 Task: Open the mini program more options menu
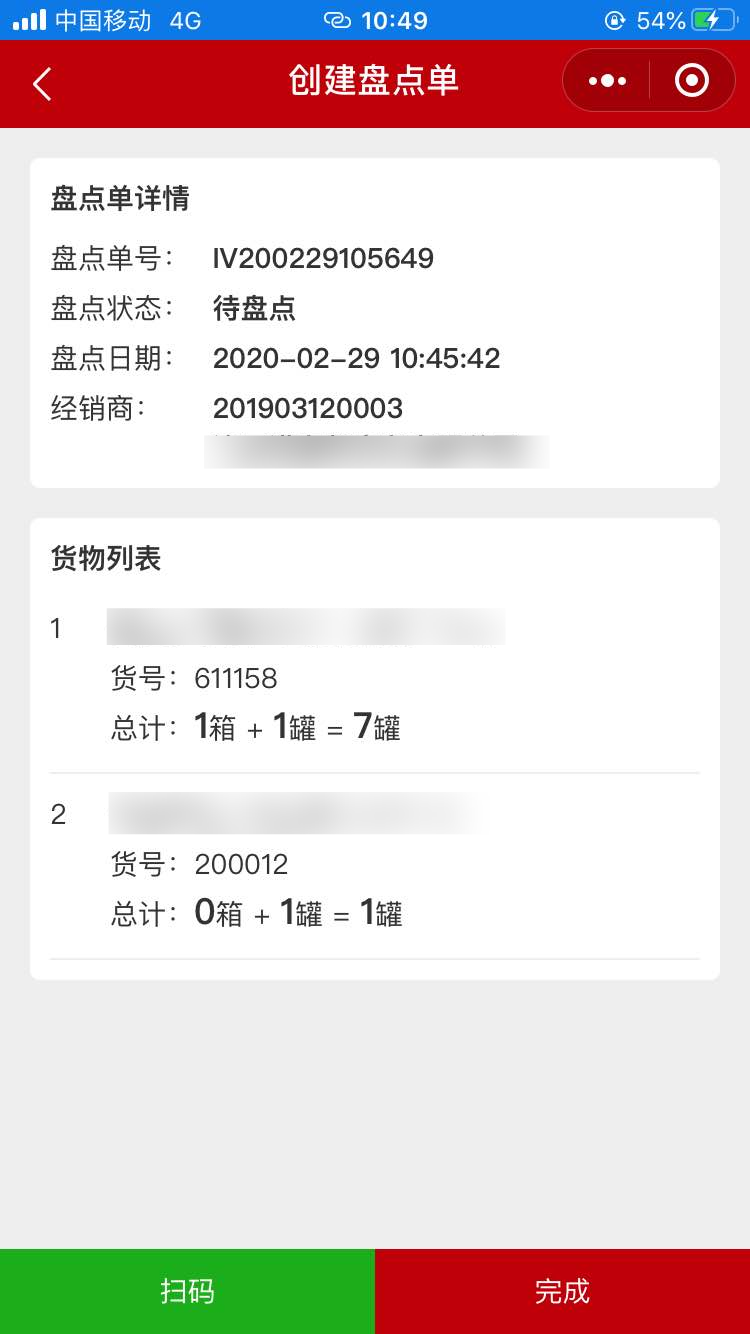pos(607,81)
